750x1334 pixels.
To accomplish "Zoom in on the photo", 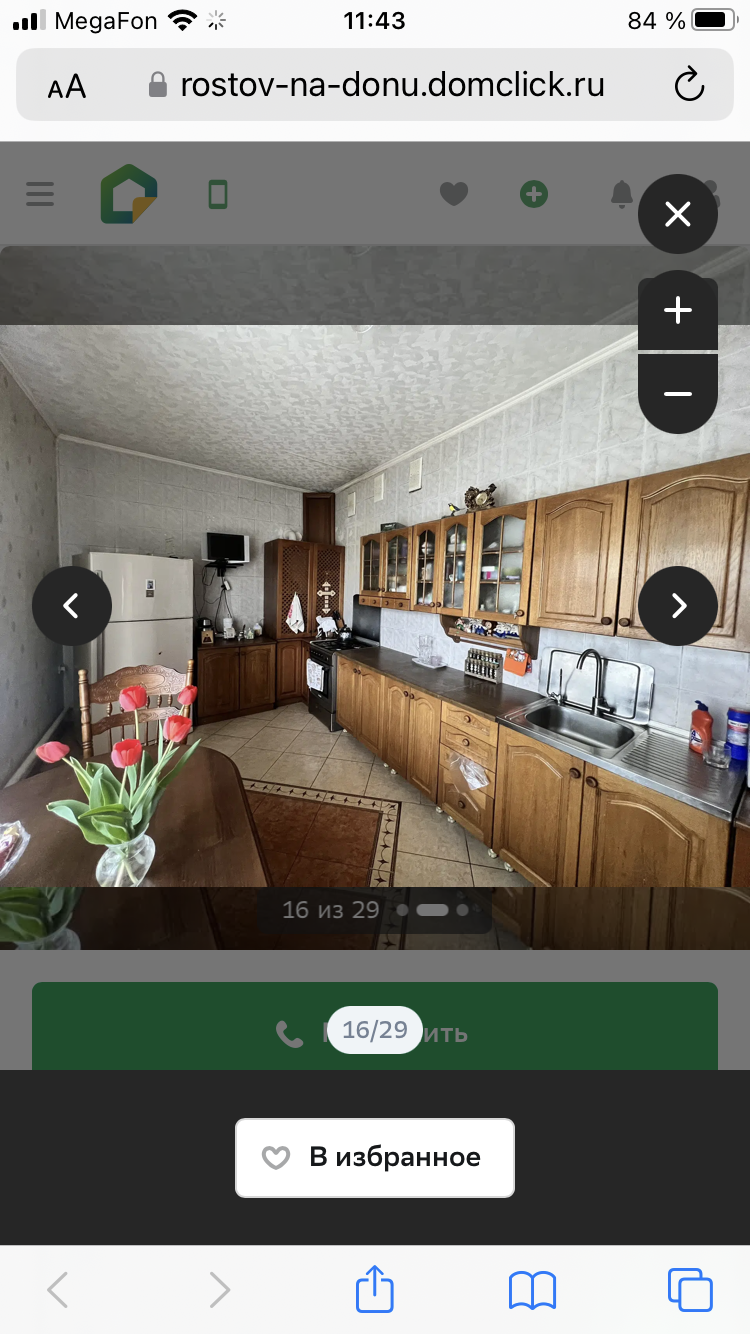I will tap(678, 311).
